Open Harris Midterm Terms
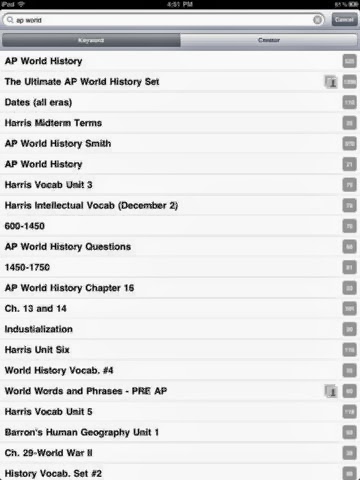 click(180, 123)
